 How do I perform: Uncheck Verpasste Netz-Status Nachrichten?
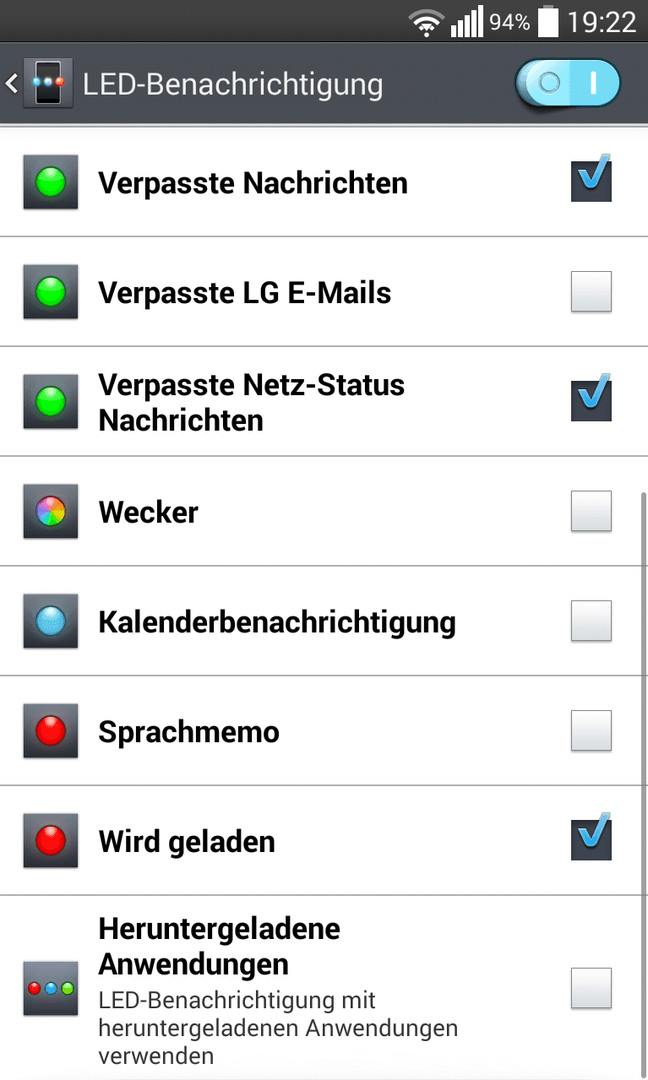(591, 398)
